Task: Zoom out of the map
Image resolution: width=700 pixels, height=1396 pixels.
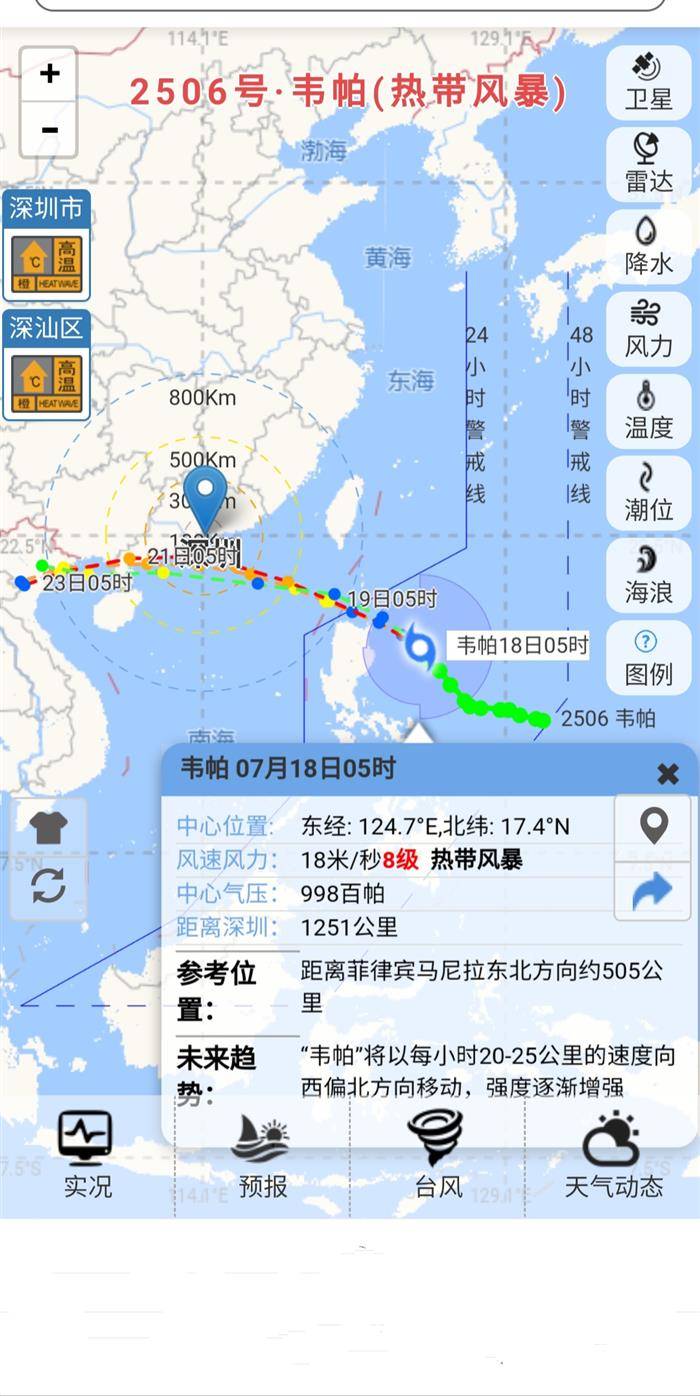Action: click(49, 130)
